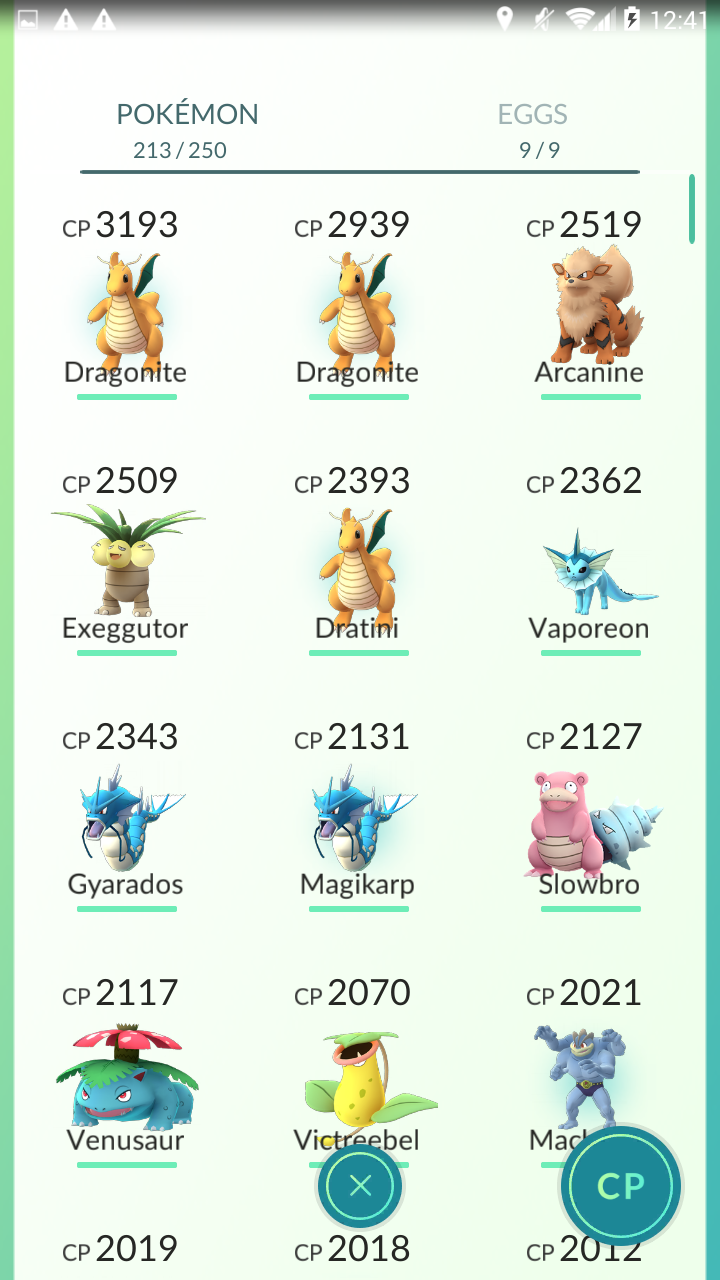Open Victreebel with CP 2070
The width and height of the screenshot is (720, 1280).
pos(358,1060)
